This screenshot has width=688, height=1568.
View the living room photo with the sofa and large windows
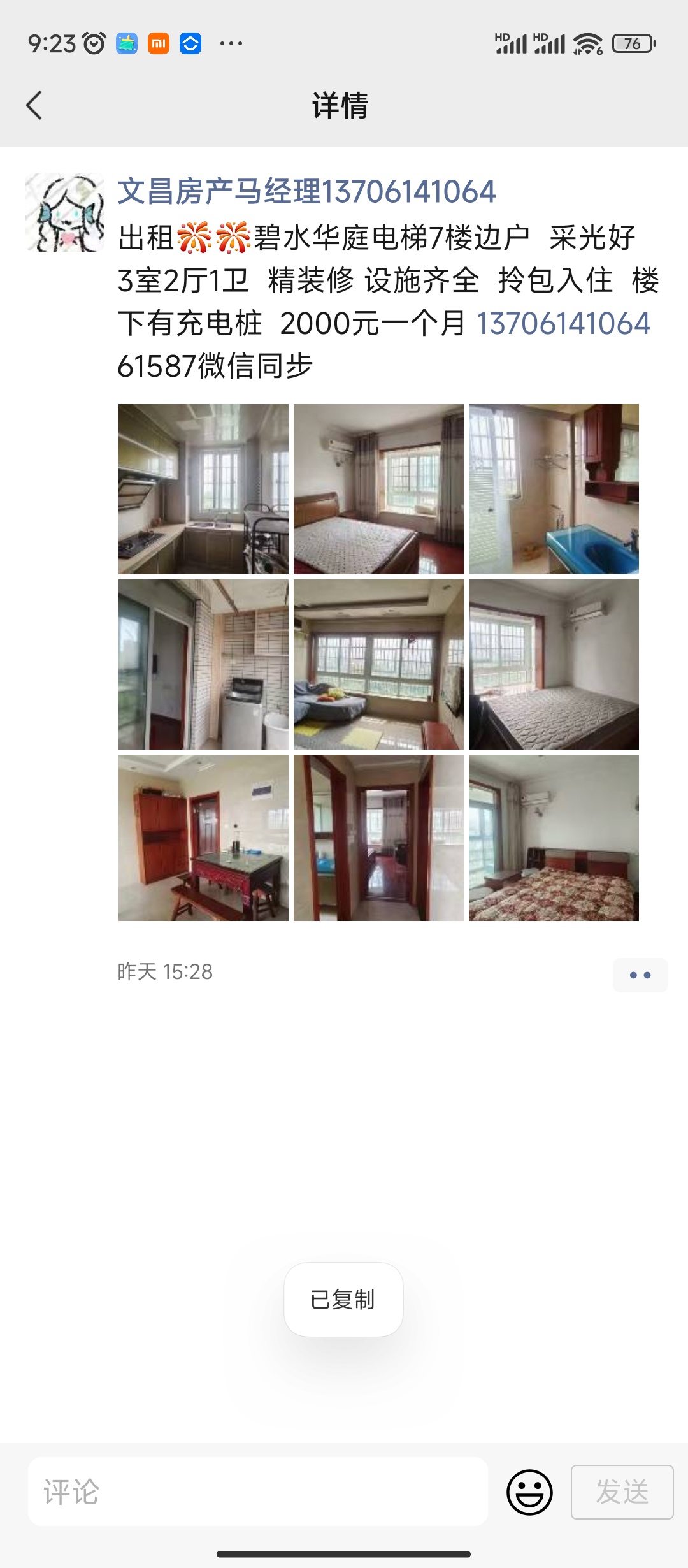click(378, 664)
